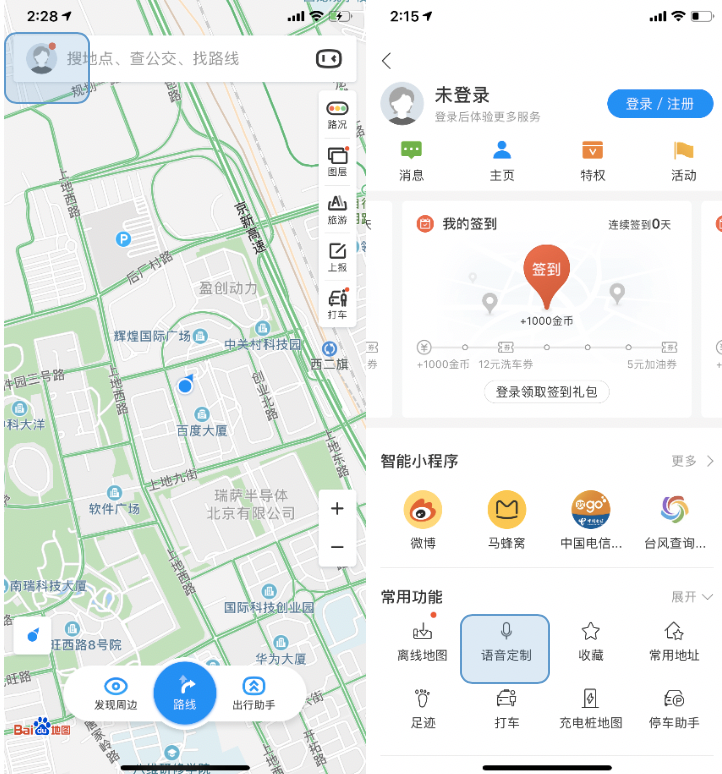Zoom in on the map
Image resolution: width=722 pixels, height=774 pixels.
[337, 509]
